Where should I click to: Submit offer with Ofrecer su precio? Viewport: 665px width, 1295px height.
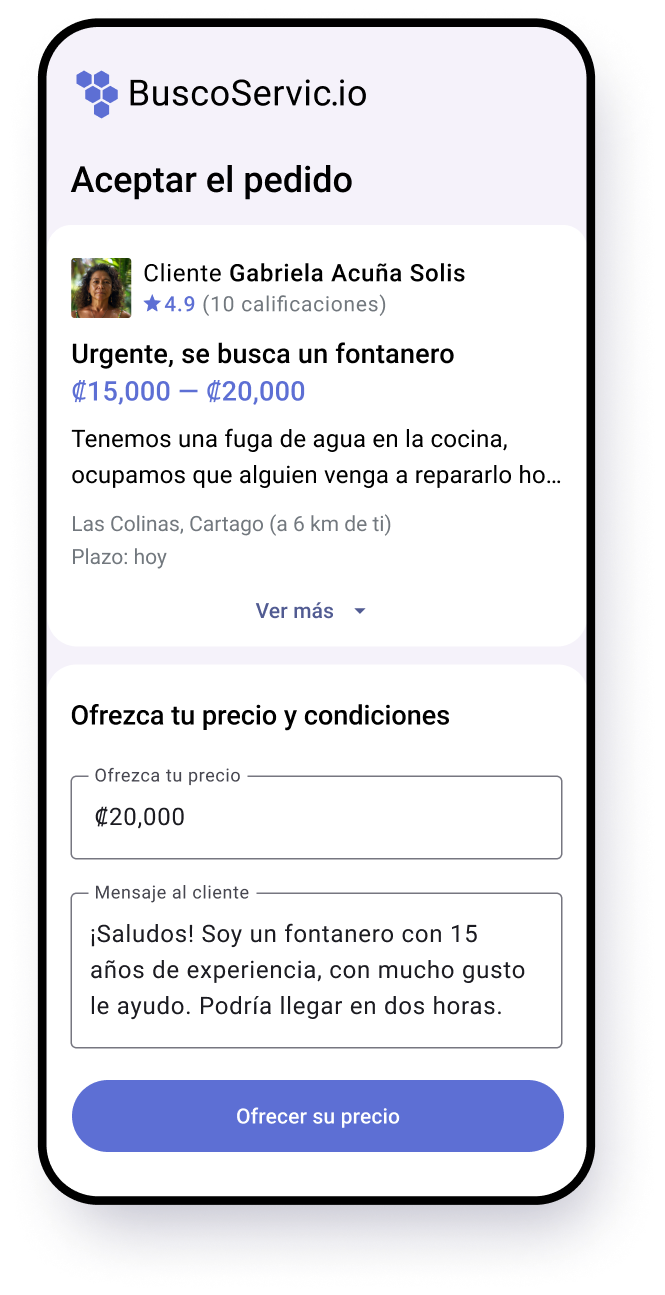317,1116
